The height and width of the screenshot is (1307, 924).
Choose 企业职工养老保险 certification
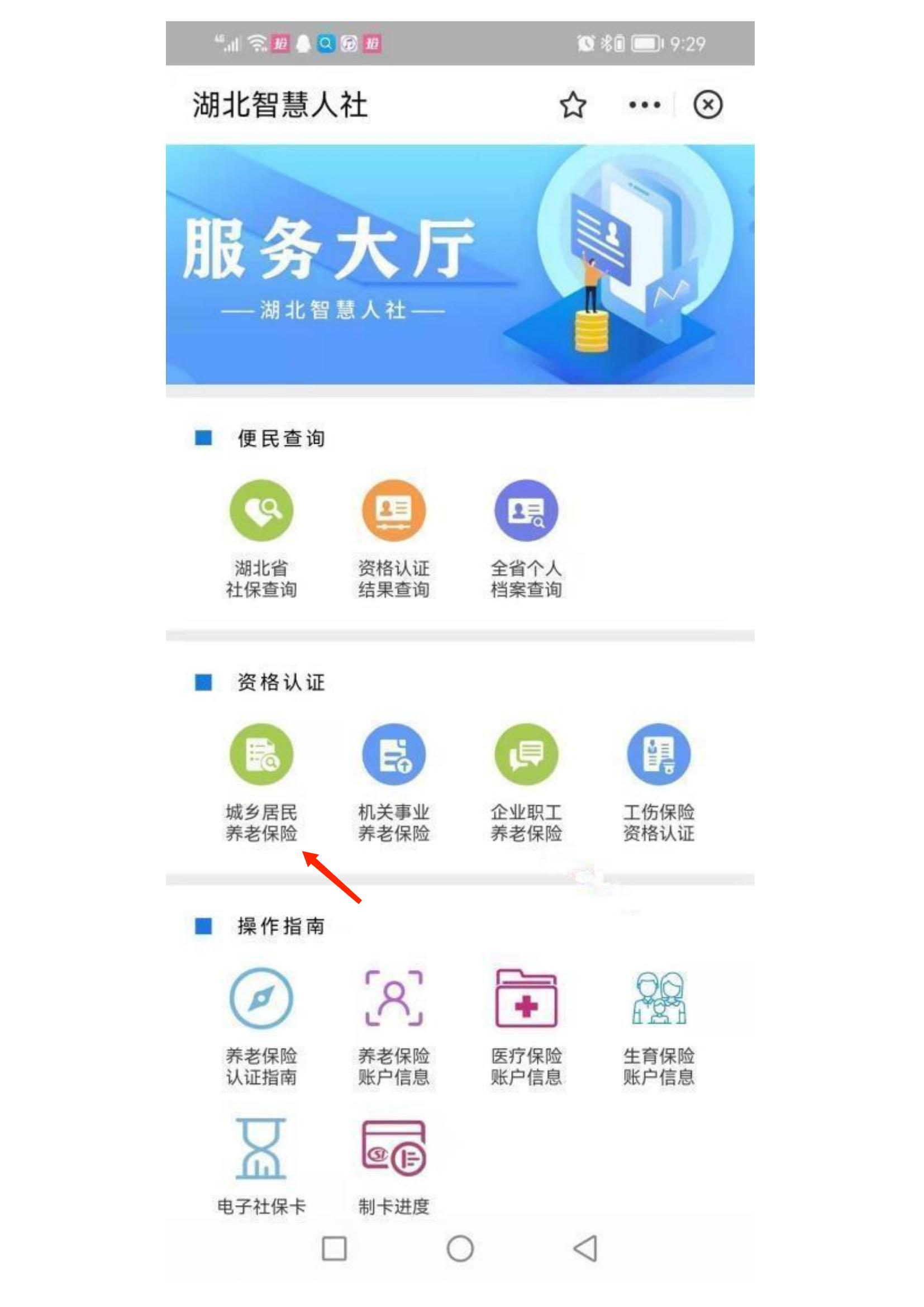[x=526, y=754]
